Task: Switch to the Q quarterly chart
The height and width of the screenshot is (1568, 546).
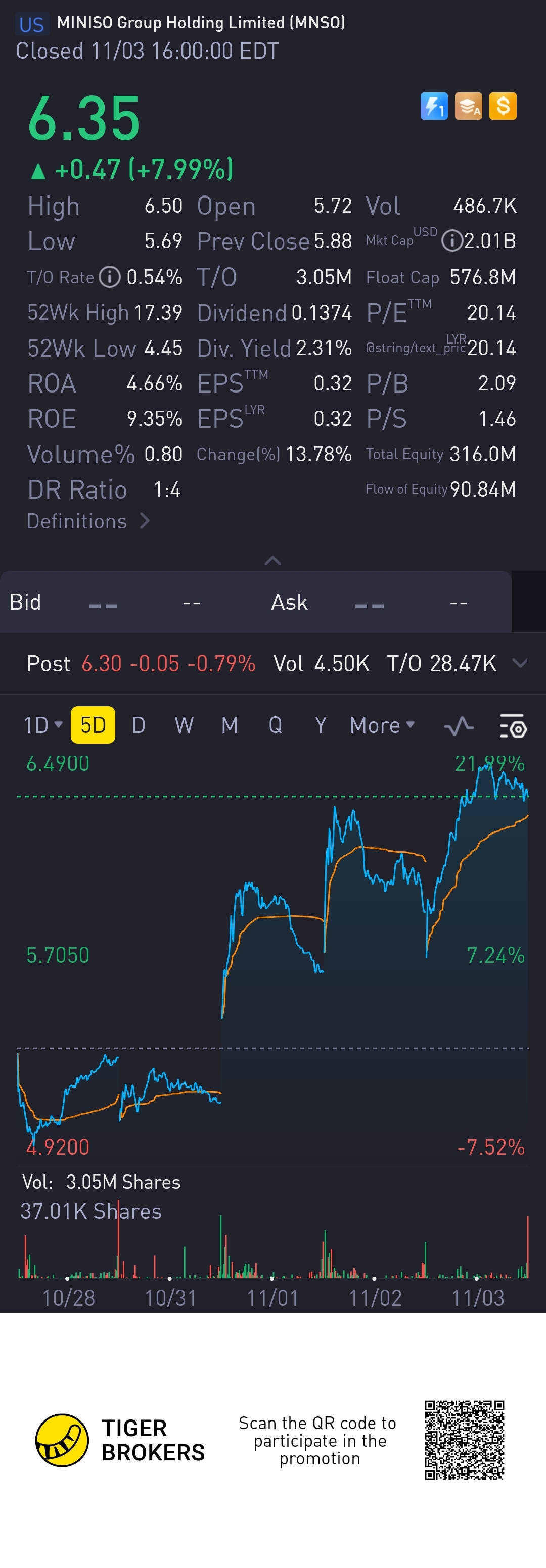Action: click(x=276, y=725)
